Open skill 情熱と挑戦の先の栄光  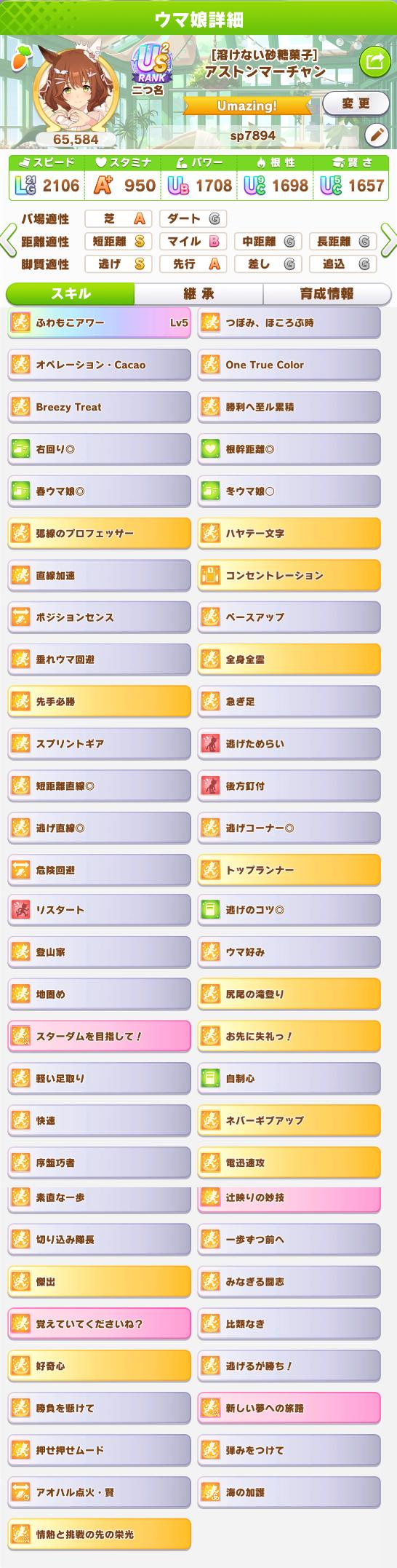(100, 1534)
